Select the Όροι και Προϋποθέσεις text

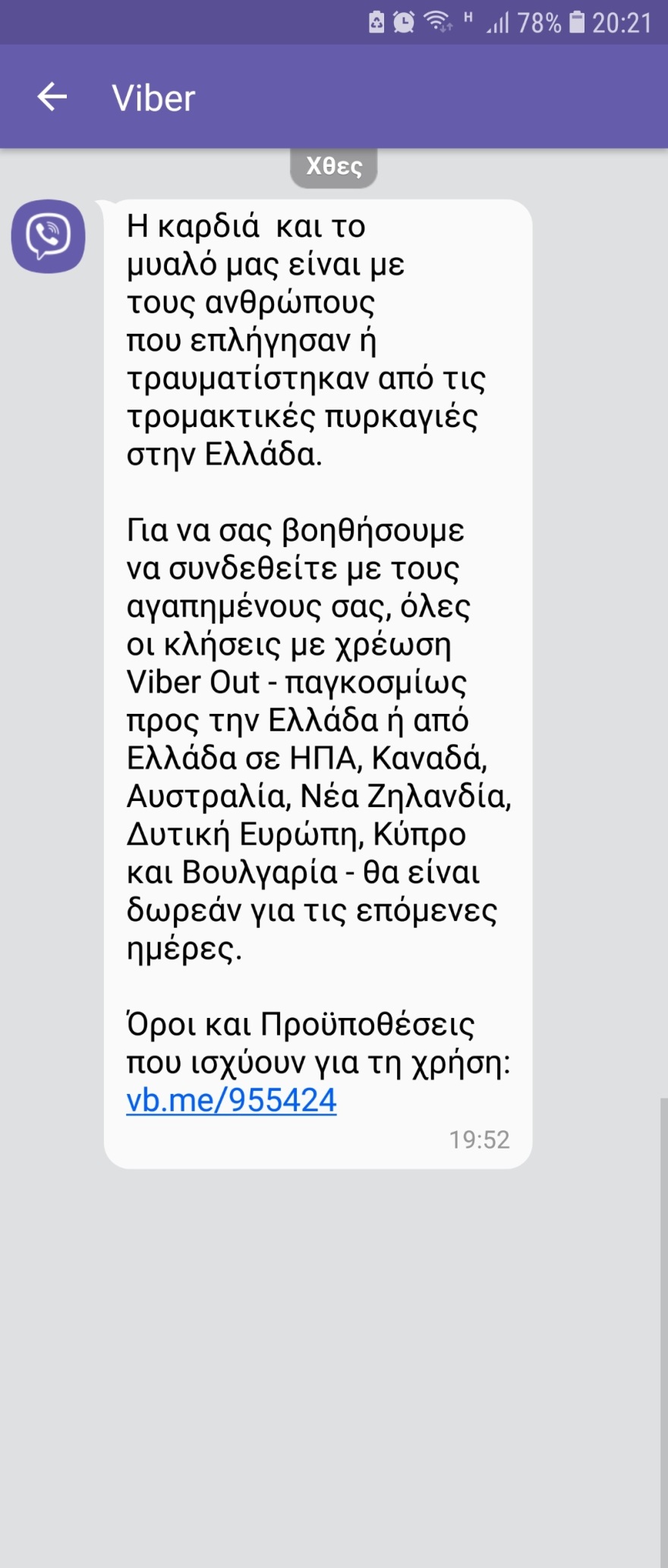301,1026
